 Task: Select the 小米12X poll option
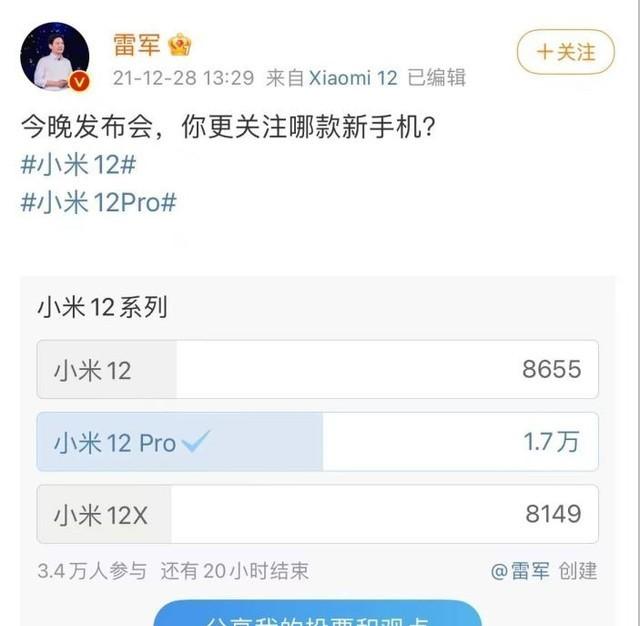pos(317,514)
